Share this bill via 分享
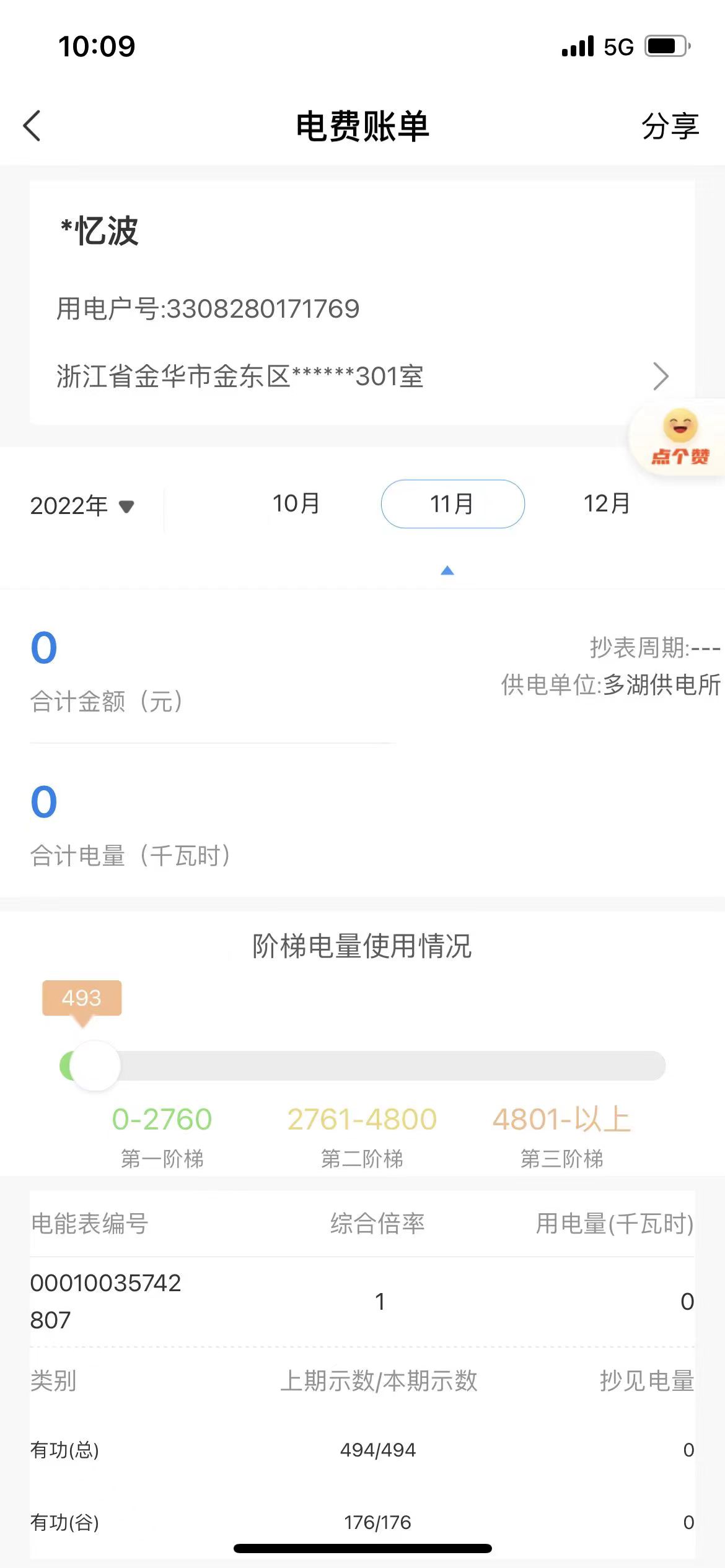The width and height of the screenshot is (725, 1568). (x=670, y=127)
